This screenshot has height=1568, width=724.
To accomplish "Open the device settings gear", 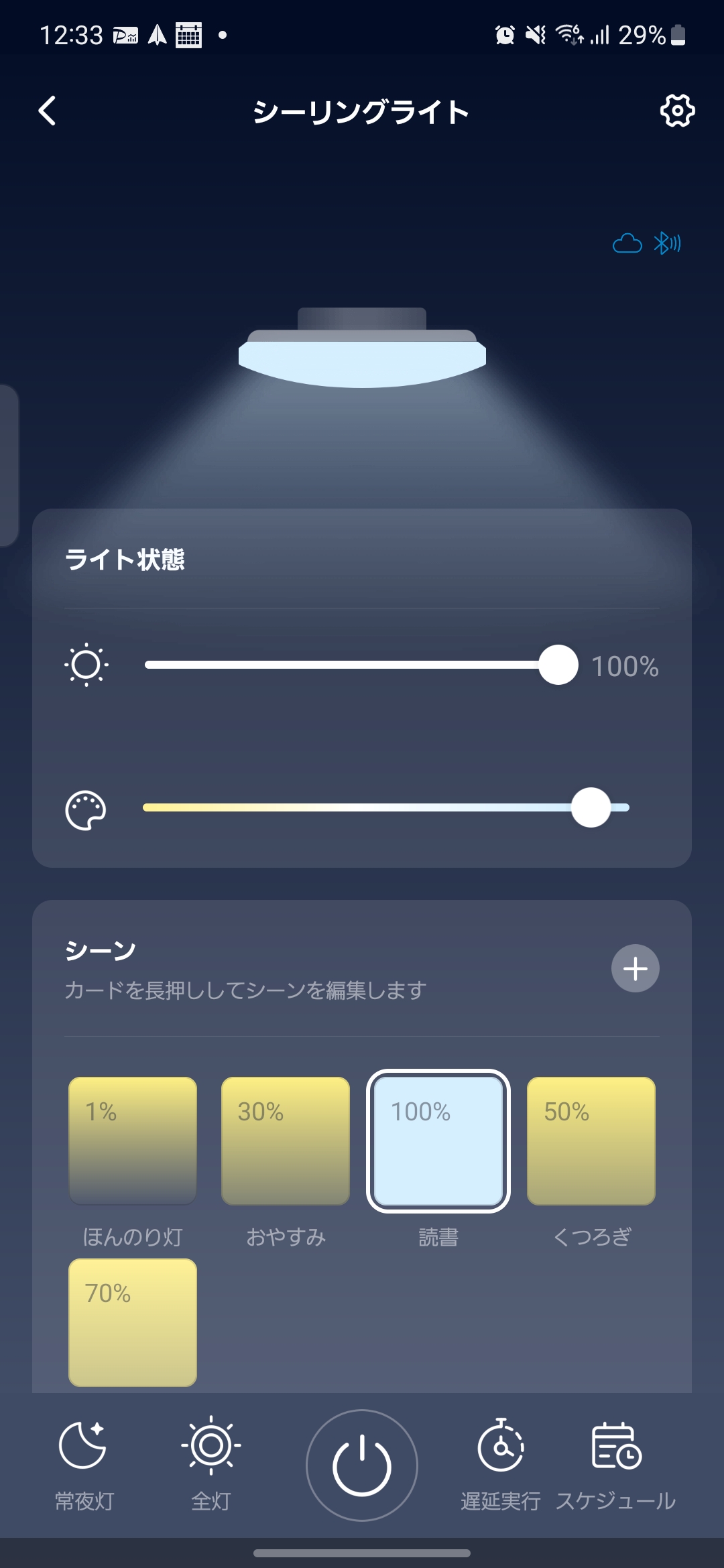I will (678, 111).
